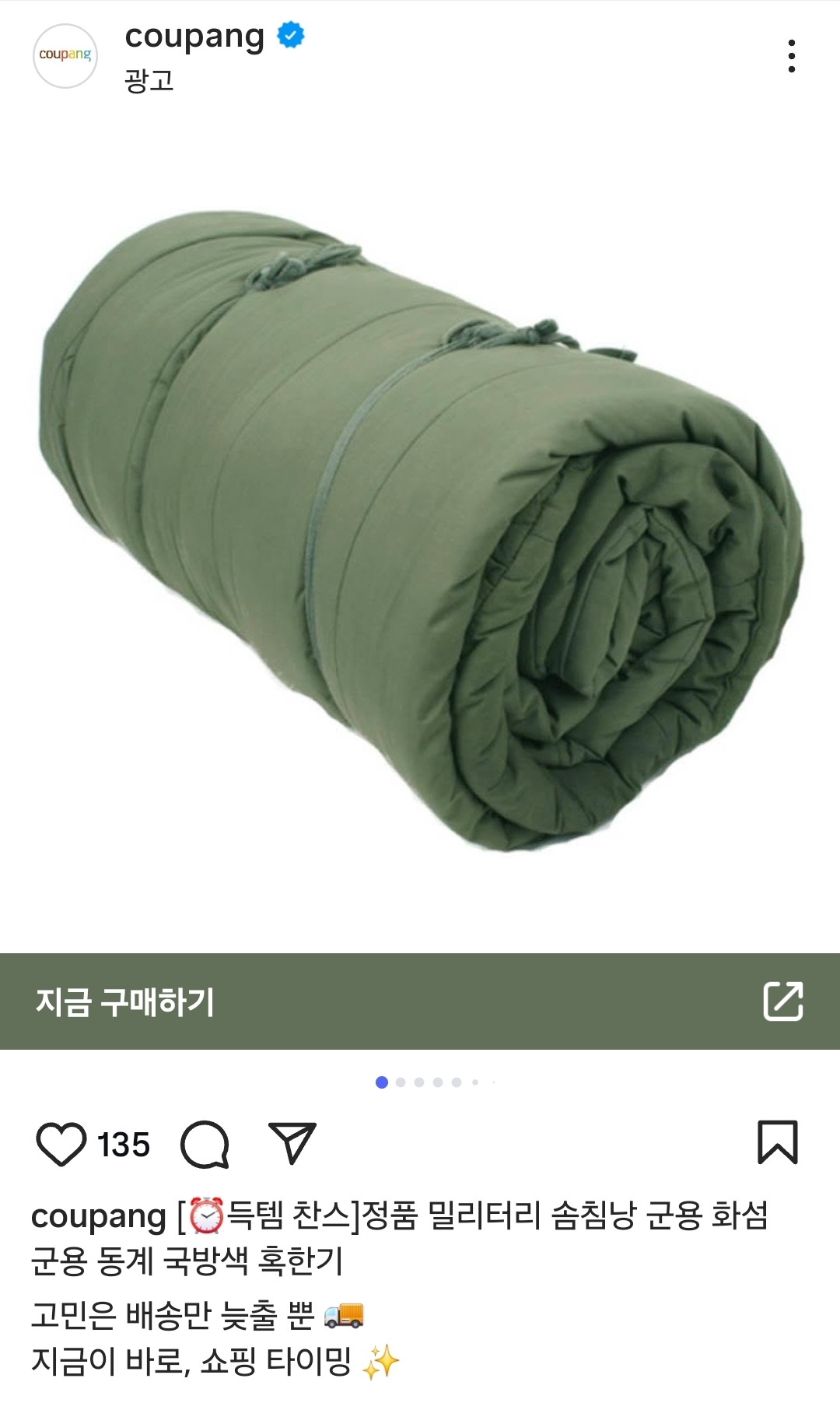
Task: Bookmark this coupang ad post
Action: tap(778, 1142)
